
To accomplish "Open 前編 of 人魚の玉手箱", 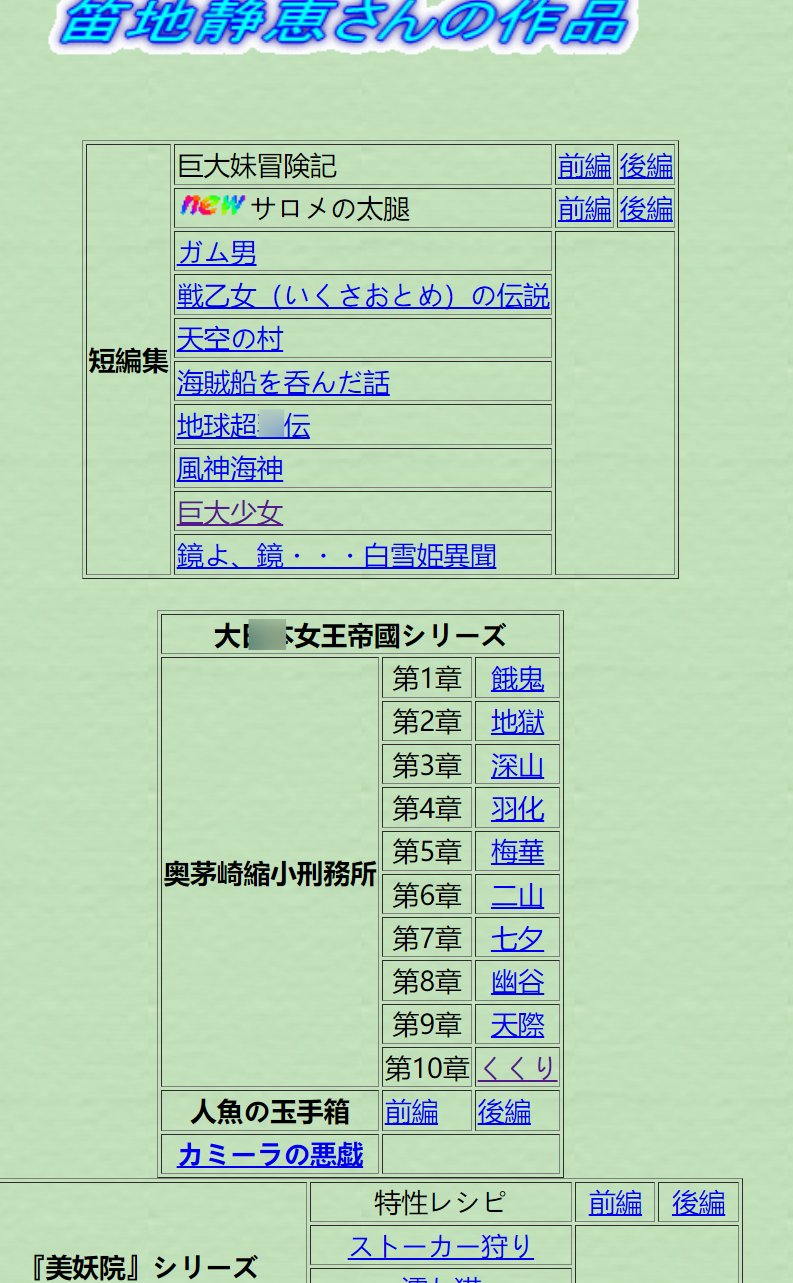I will click(x=411, y=1112).
